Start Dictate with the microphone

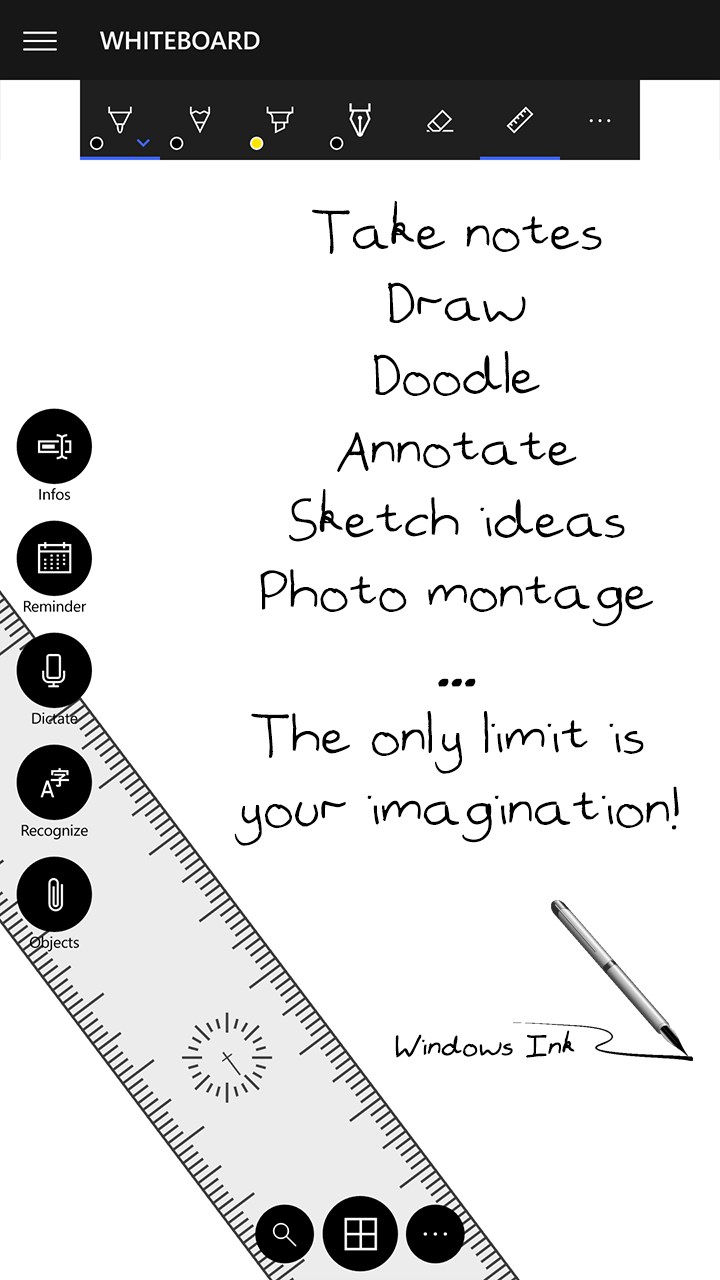54,671
